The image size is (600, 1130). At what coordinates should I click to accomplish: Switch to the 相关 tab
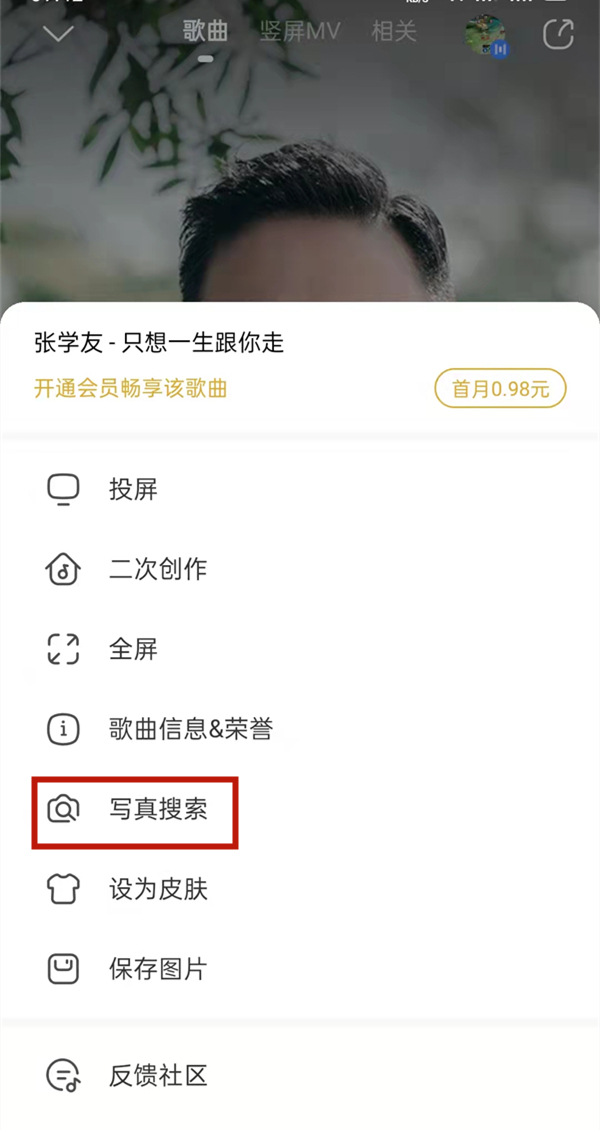pos(393,32)
